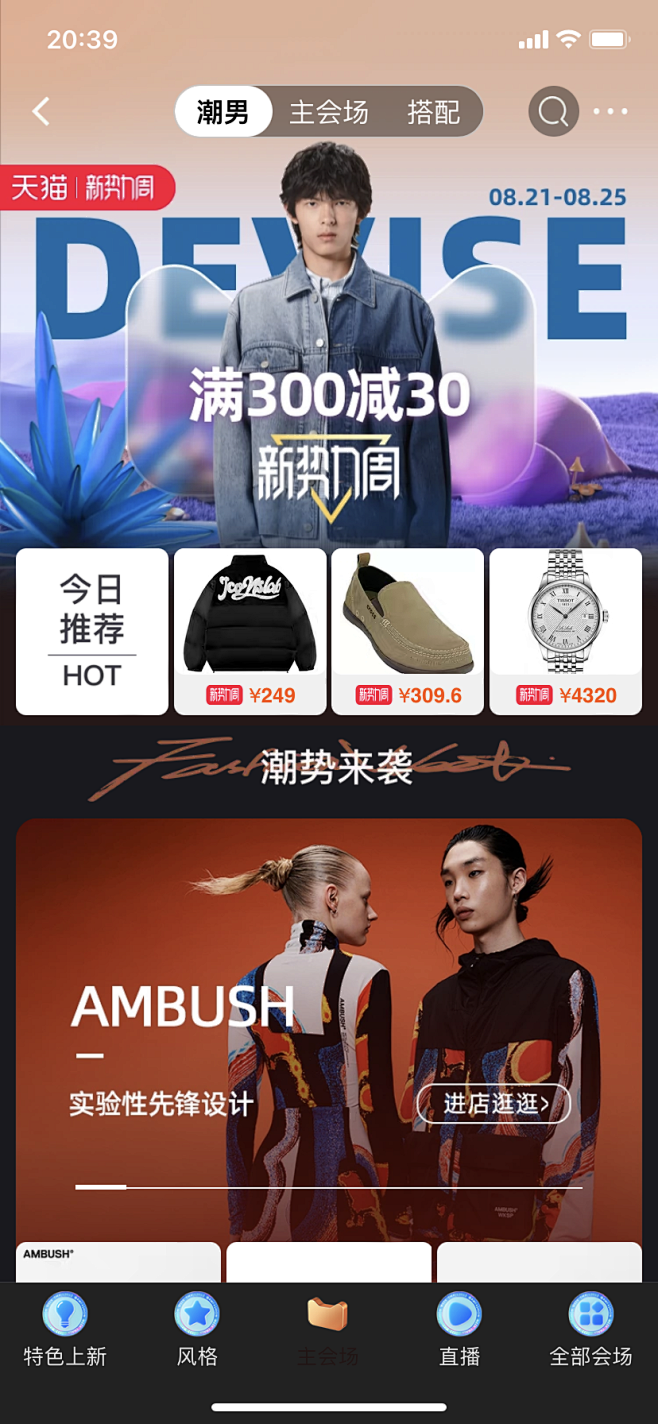Open the 全部会场 bottom tab

(591, 1330)
